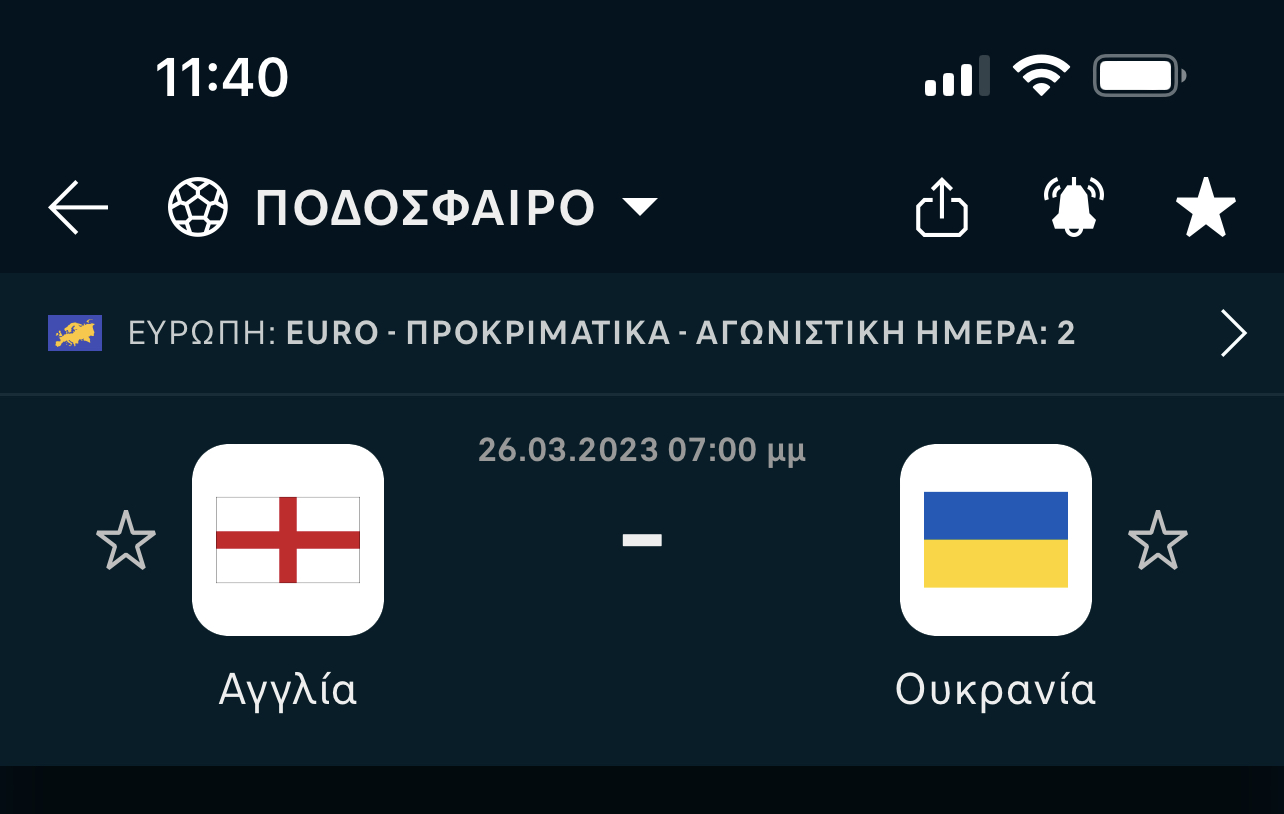The image size is (1284, 814).
Task: Open the Ουκρανία team page
Action: tap(995, 541)
